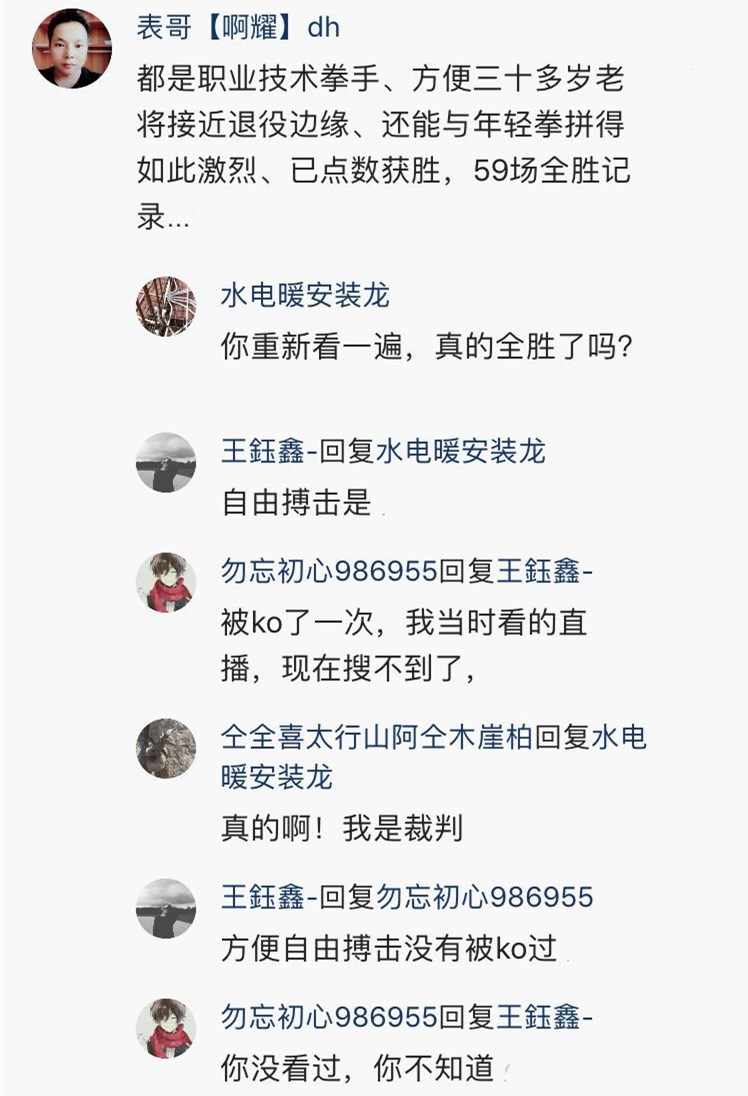
Task: Open the avatar of 仝全喜太行山阿仝木崖柏
Action: pyautogui.click(x=165, y=748)
